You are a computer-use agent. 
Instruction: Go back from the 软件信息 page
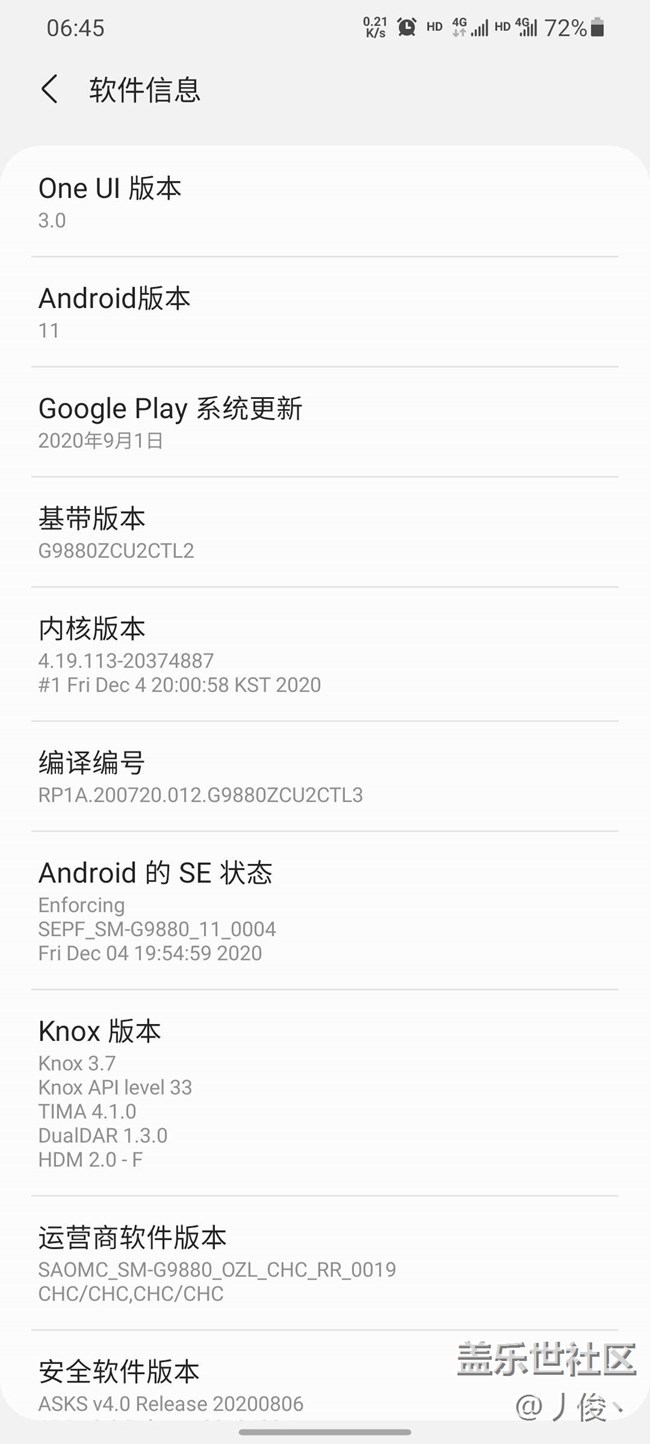(x=49, y=89)
